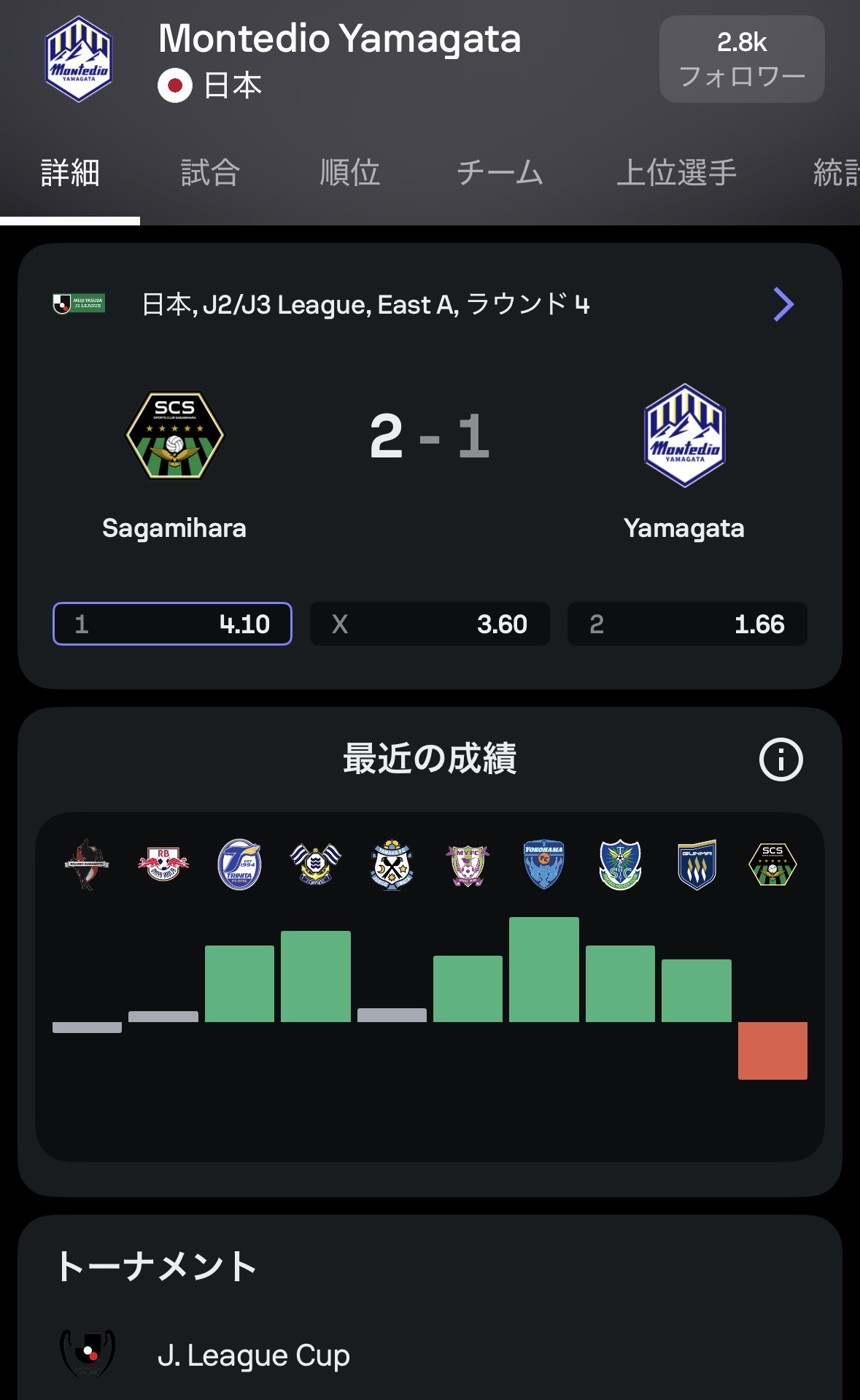The height and width of the screenshot is (1400, 860).
Task: Open the red SCS loss bar match
Action: [772, 1051]
